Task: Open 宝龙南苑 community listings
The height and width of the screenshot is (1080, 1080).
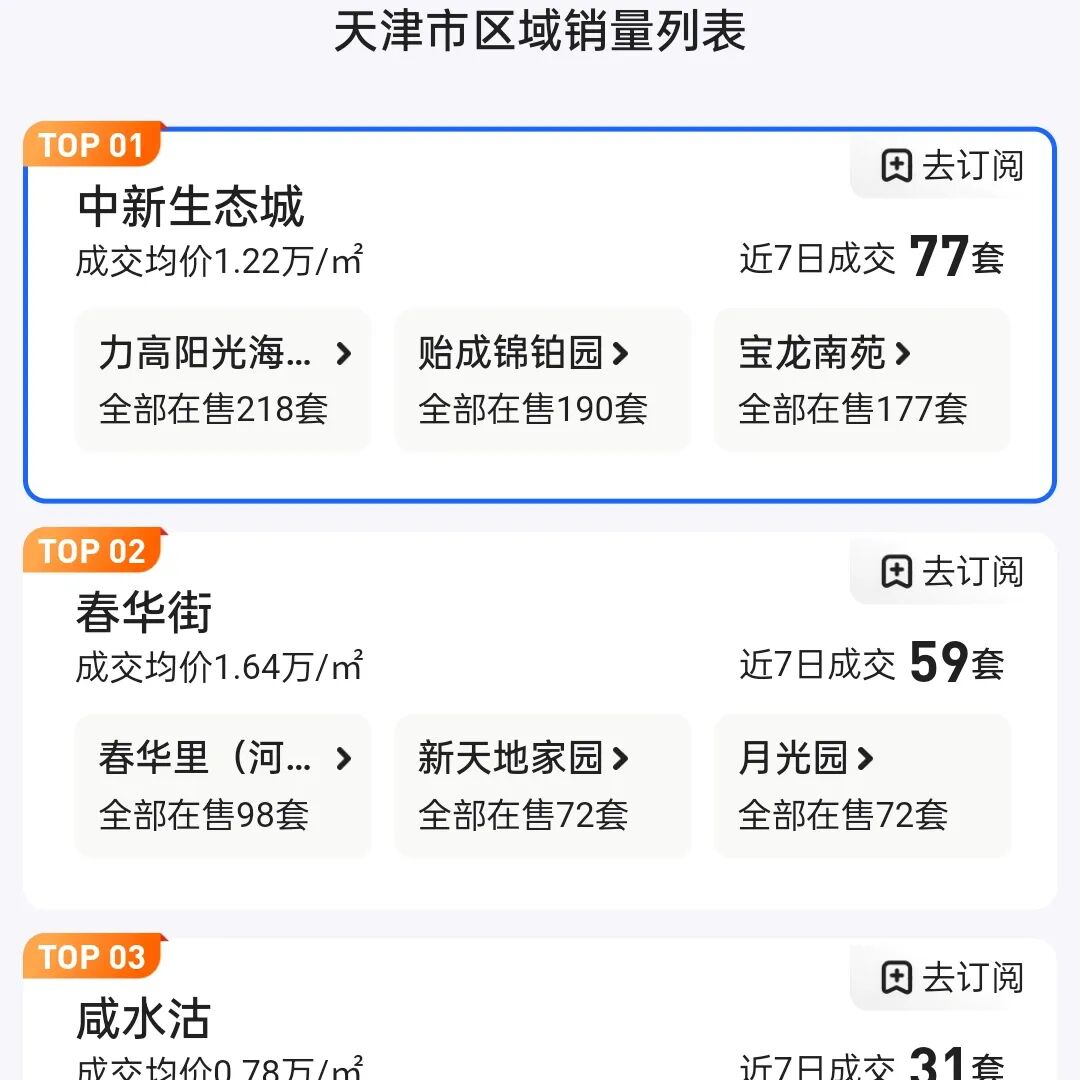Action: point(861,380)
